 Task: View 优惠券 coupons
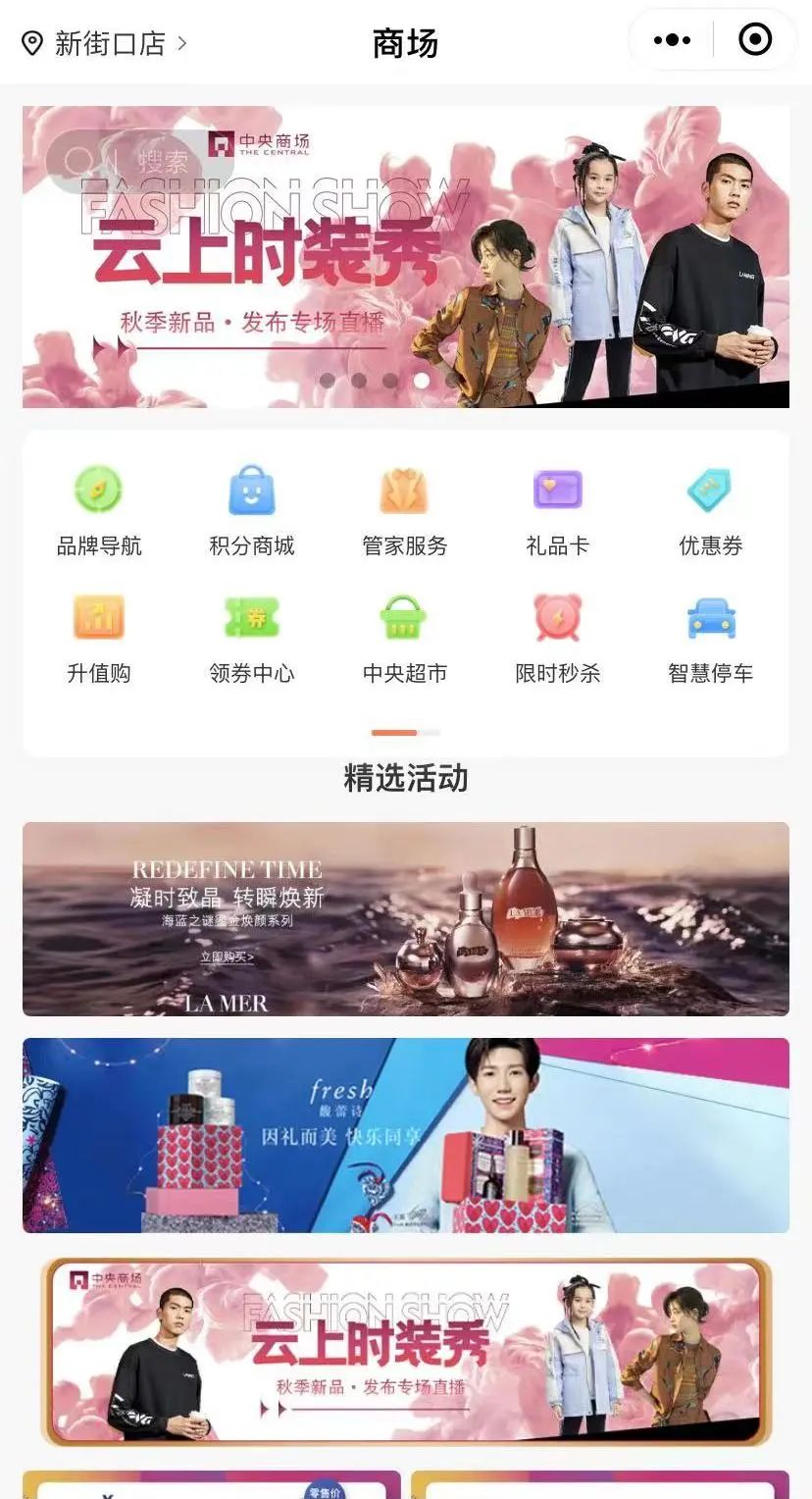coord(710,510)
